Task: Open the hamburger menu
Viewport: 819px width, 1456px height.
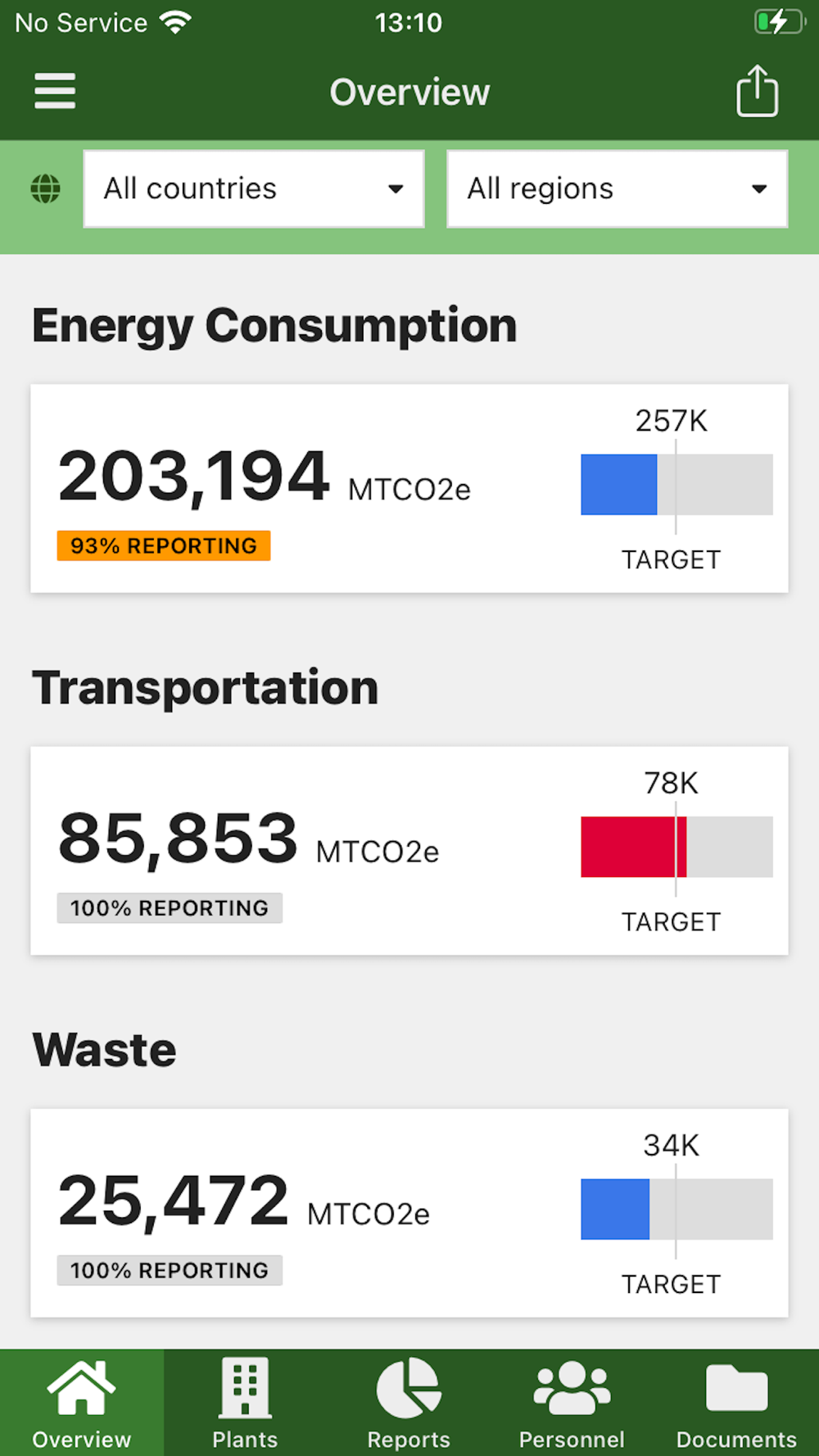Action: [x=55, y=91]
